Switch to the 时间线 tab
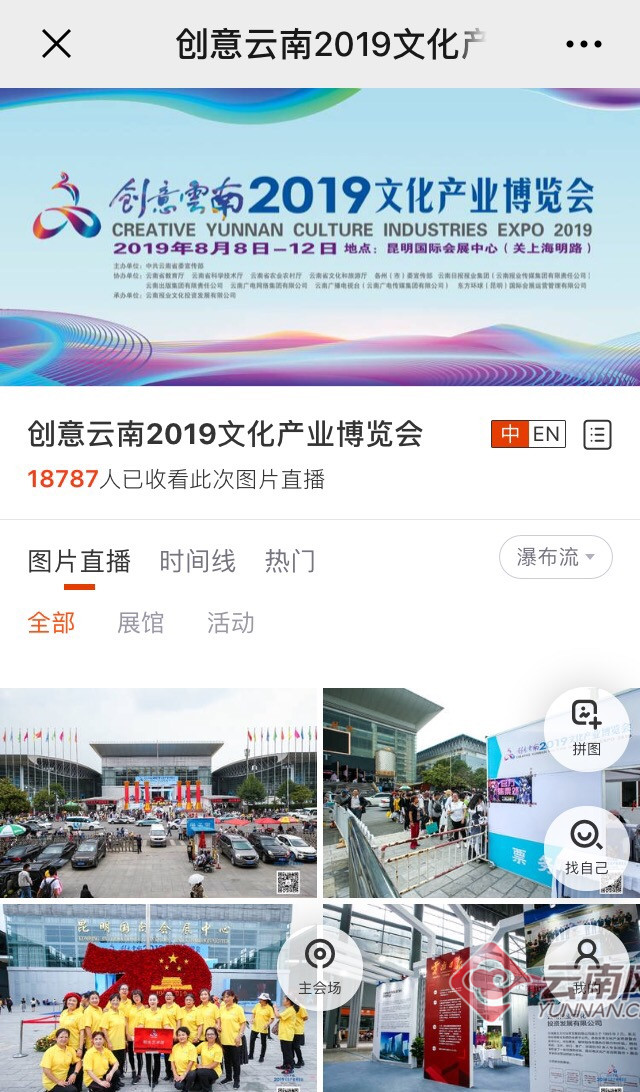640x1092 pixels. (197, 562)
